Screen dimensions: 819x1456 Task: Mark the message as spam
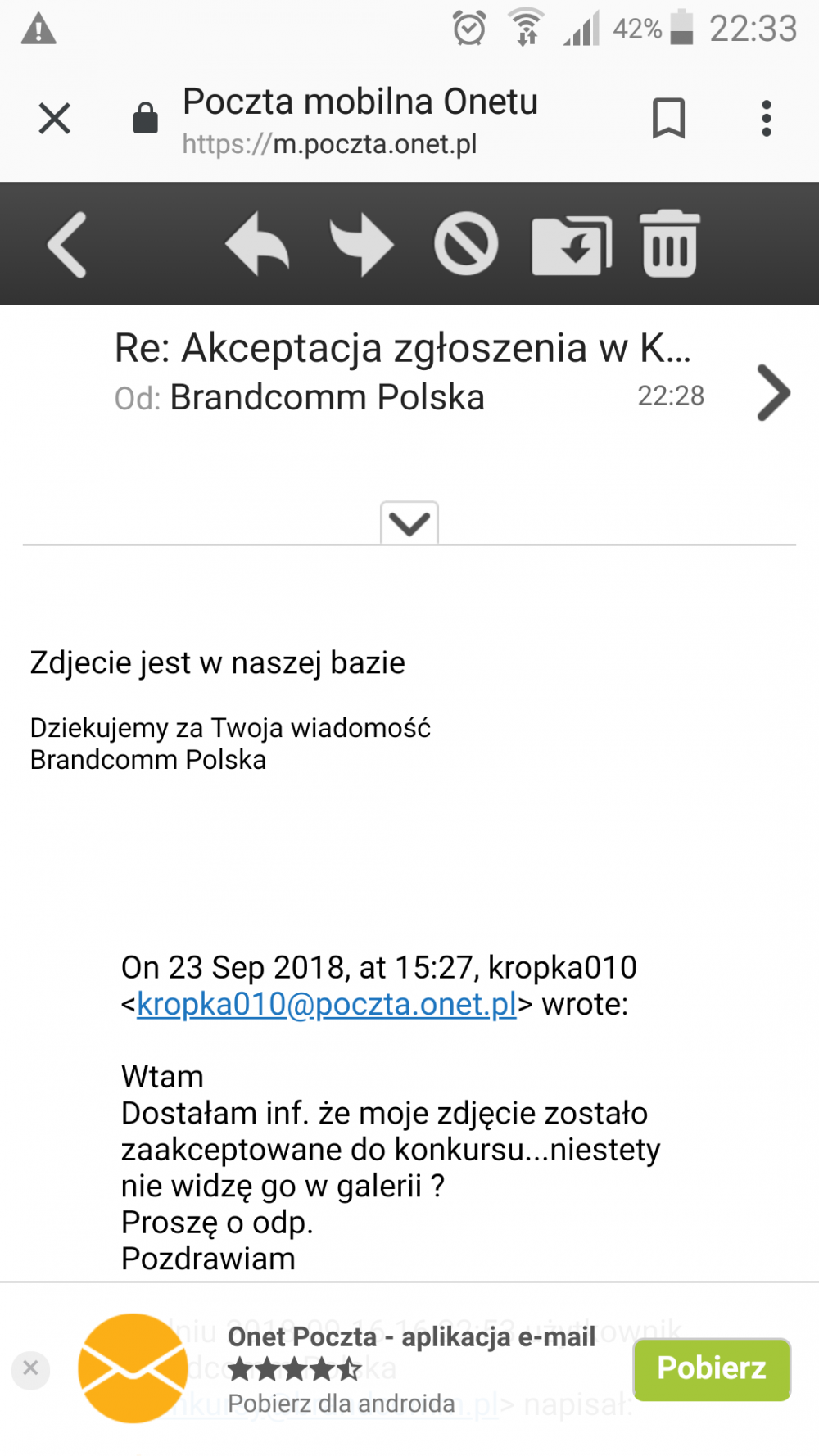click(466, 244)
